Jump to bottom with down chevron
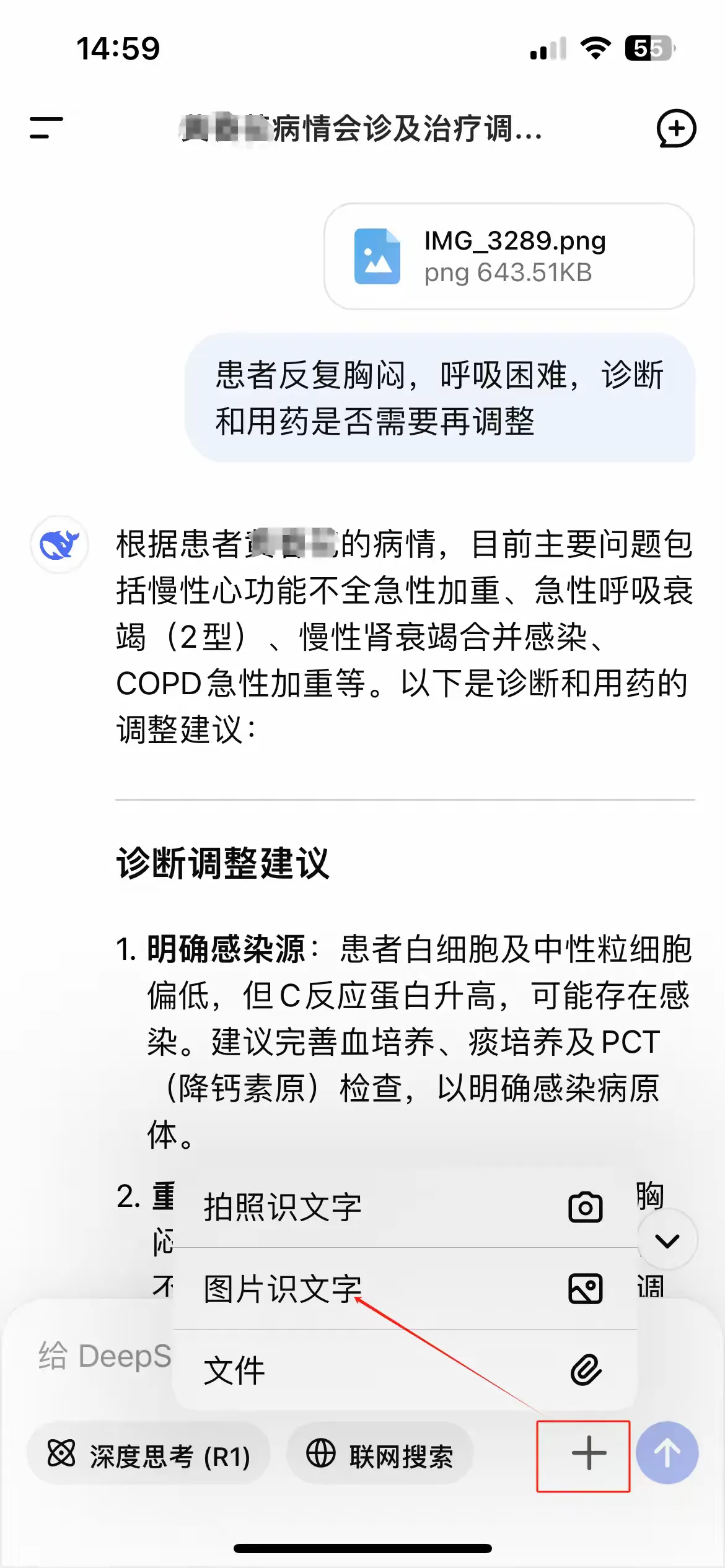Viewport: 725px width, 1568px height. pos(667,1240)
